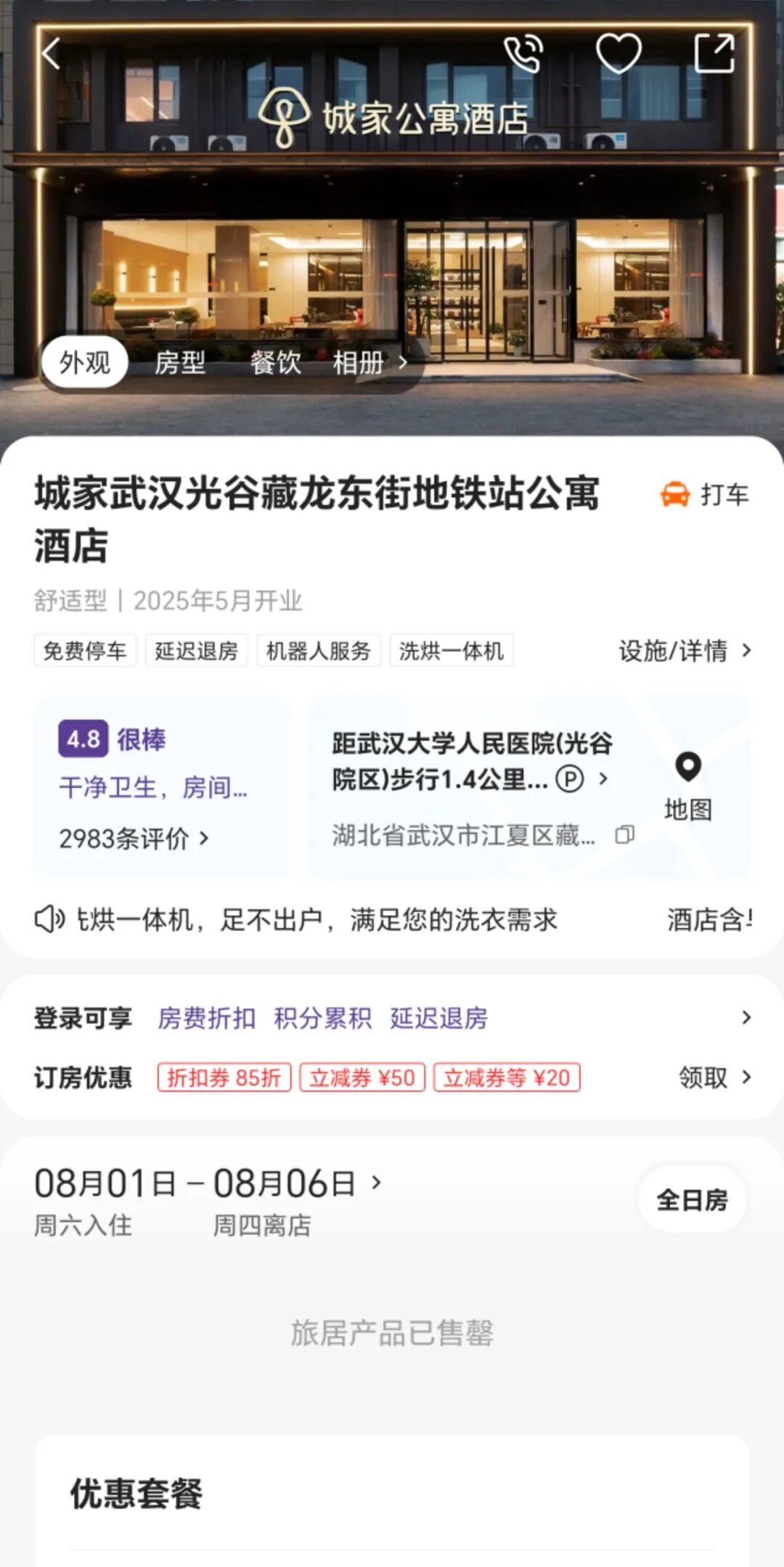Switch to 餐饮 photos

[x=276, y=362]
